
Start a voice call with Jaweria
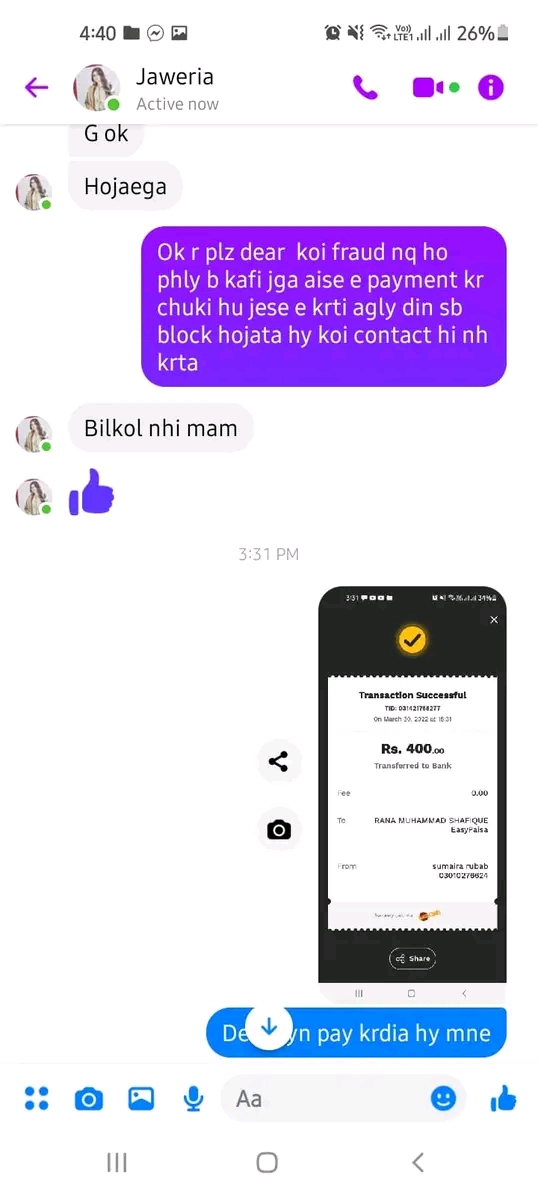tap(365, 88)
